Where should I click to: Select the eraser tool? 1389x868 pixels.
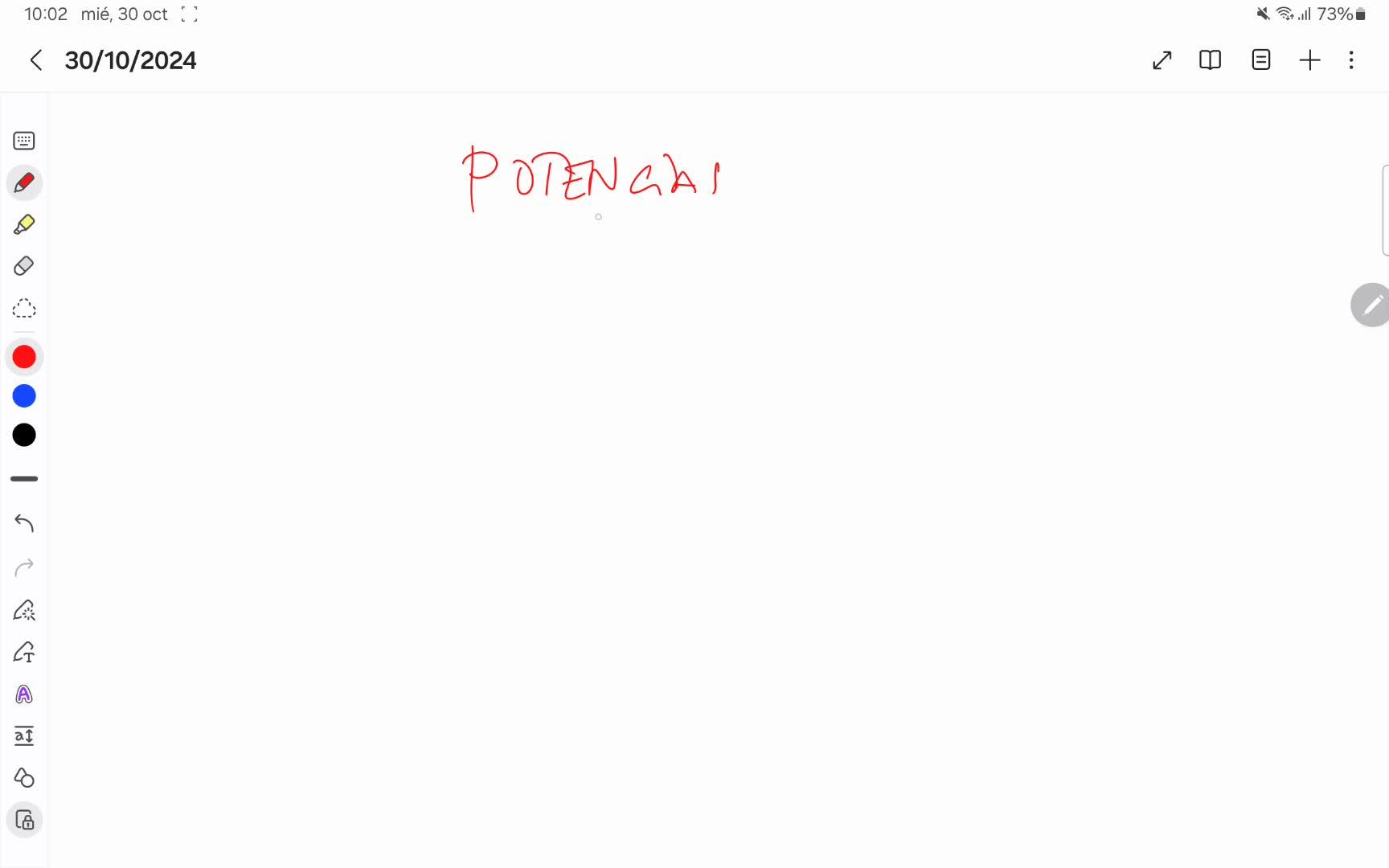tap(24, 266)
